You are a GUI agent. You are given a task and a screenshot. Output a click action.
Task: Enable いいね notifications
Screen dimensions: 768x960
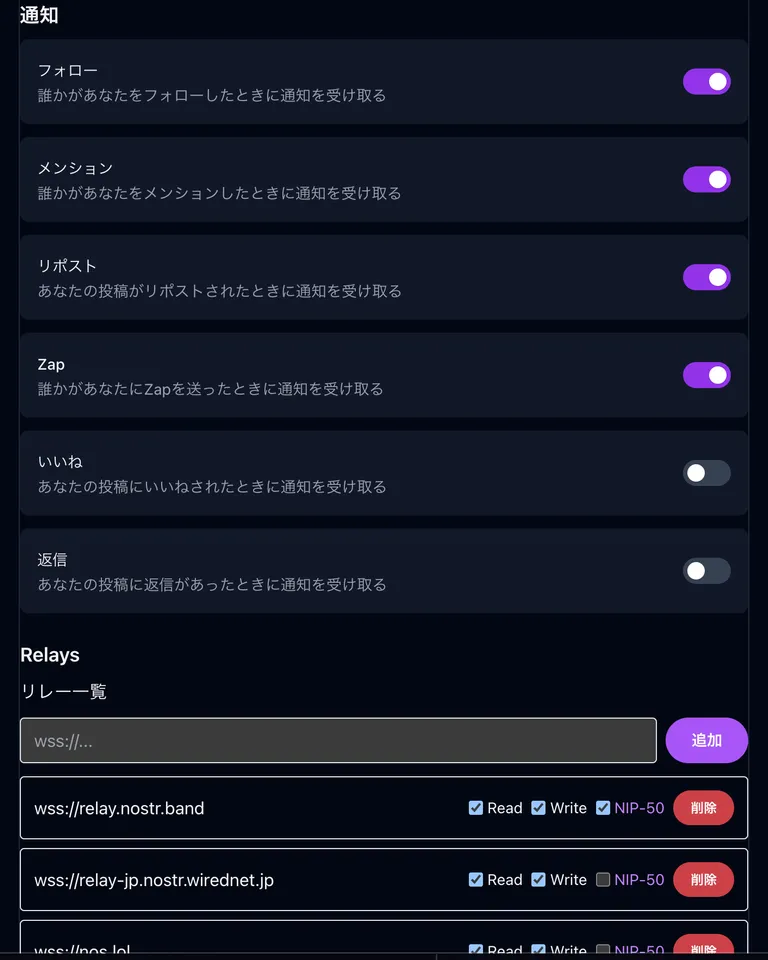[x=706, y=473]
